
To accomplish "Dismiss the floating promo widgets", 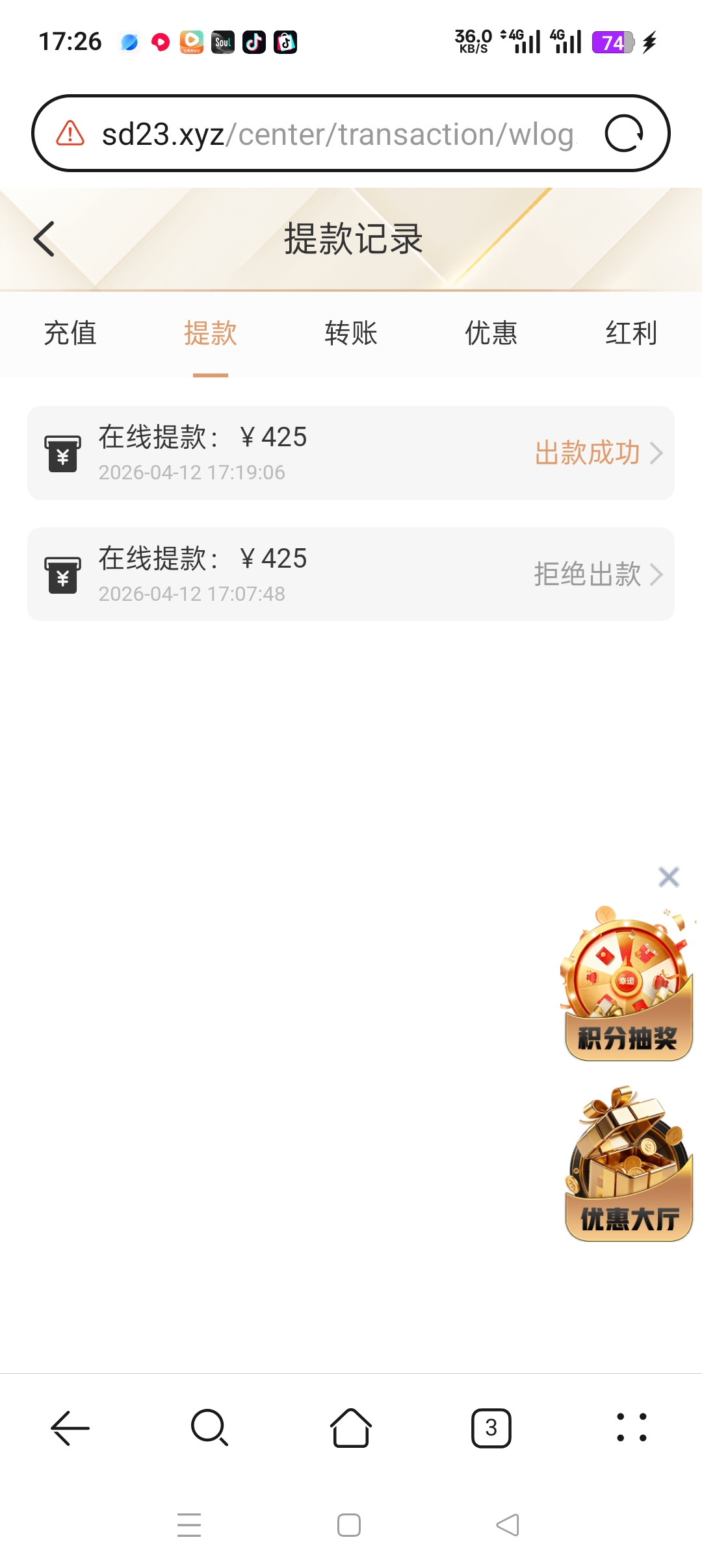I will (x=668, y=877).
